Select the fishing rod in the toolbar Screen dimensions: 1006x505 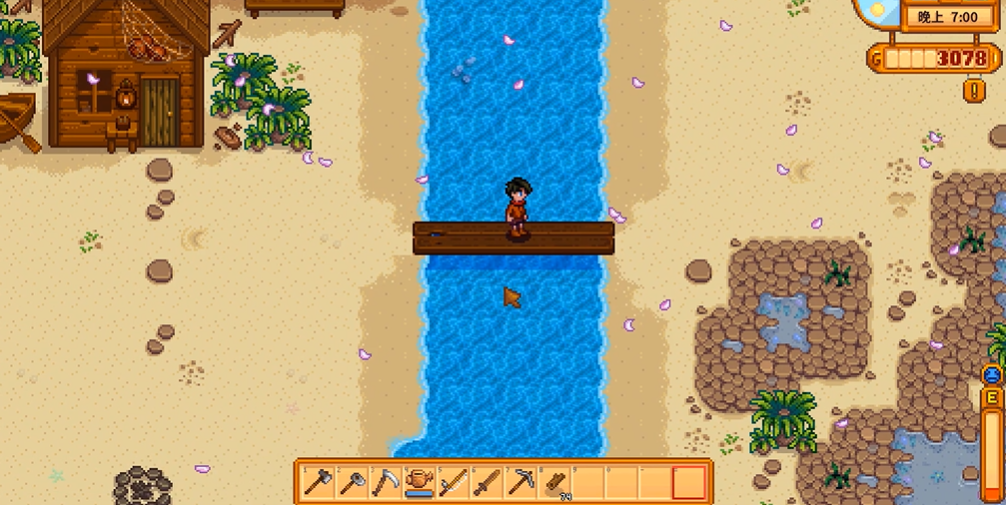(x=453, y=483)
